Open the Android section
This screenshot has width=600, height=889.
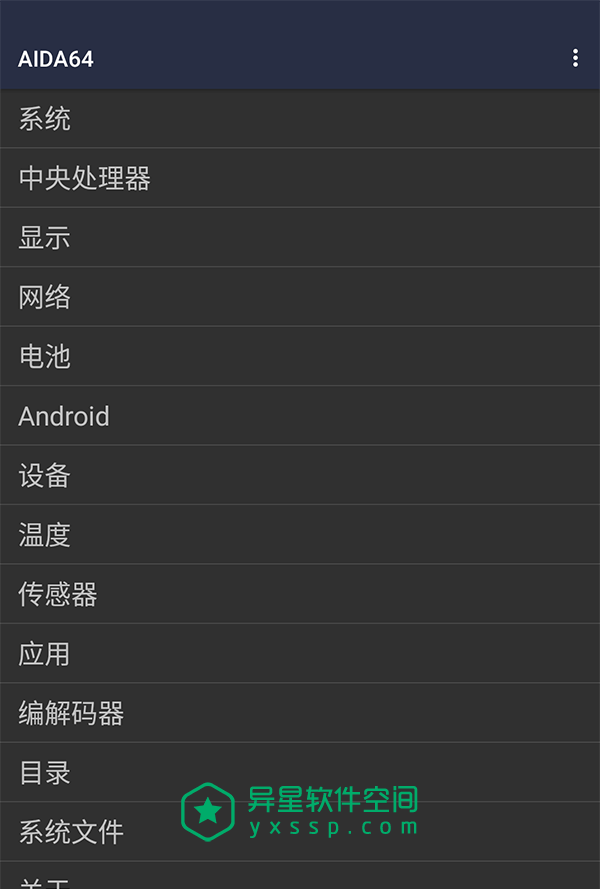click(300, 416)
